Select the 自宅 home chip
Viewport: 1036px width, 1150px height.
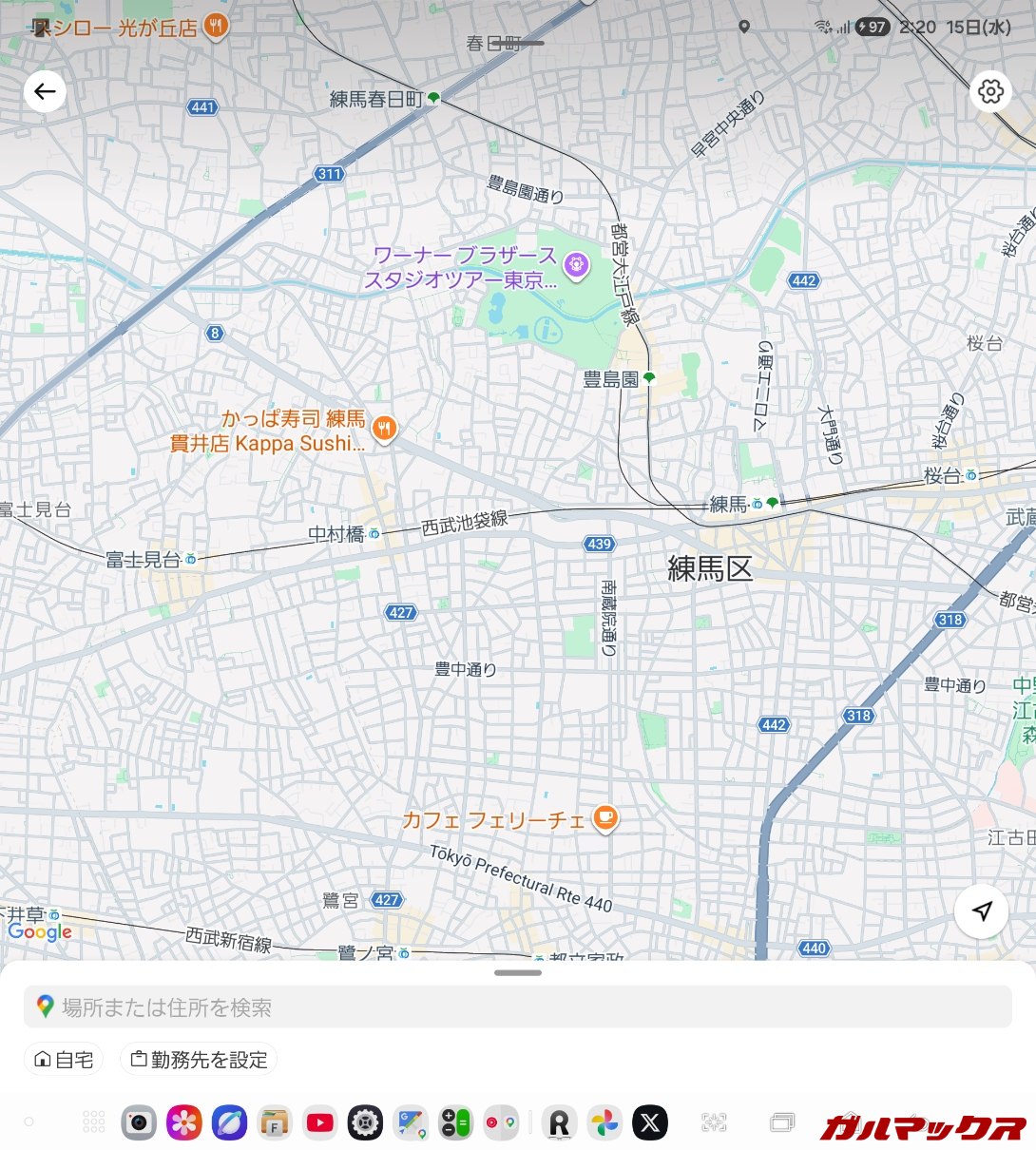tap(64, 1060)
